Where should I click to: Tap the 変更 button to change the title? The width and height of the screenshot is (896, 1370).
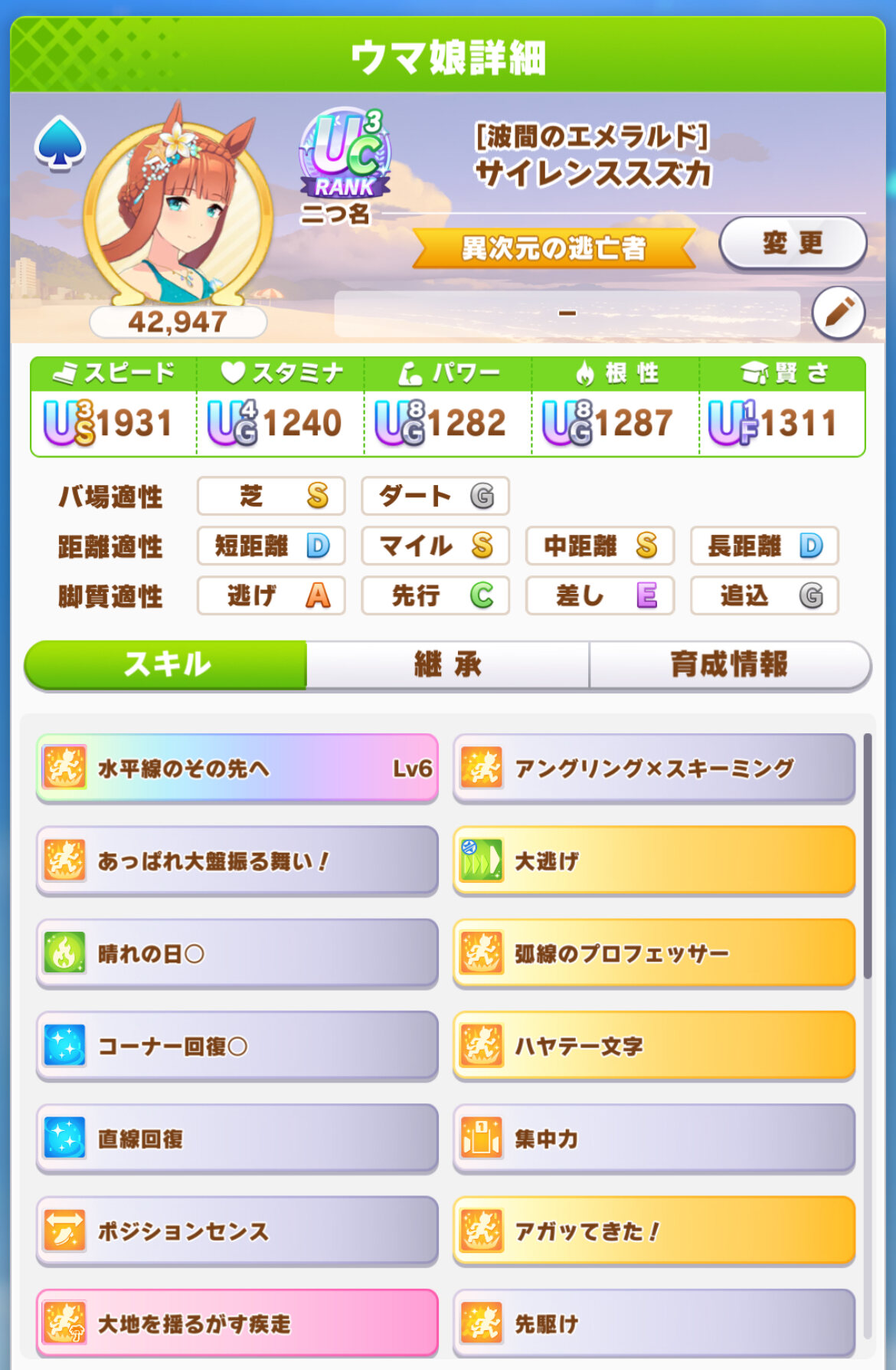pyautogui.click(x=793, y=244)
